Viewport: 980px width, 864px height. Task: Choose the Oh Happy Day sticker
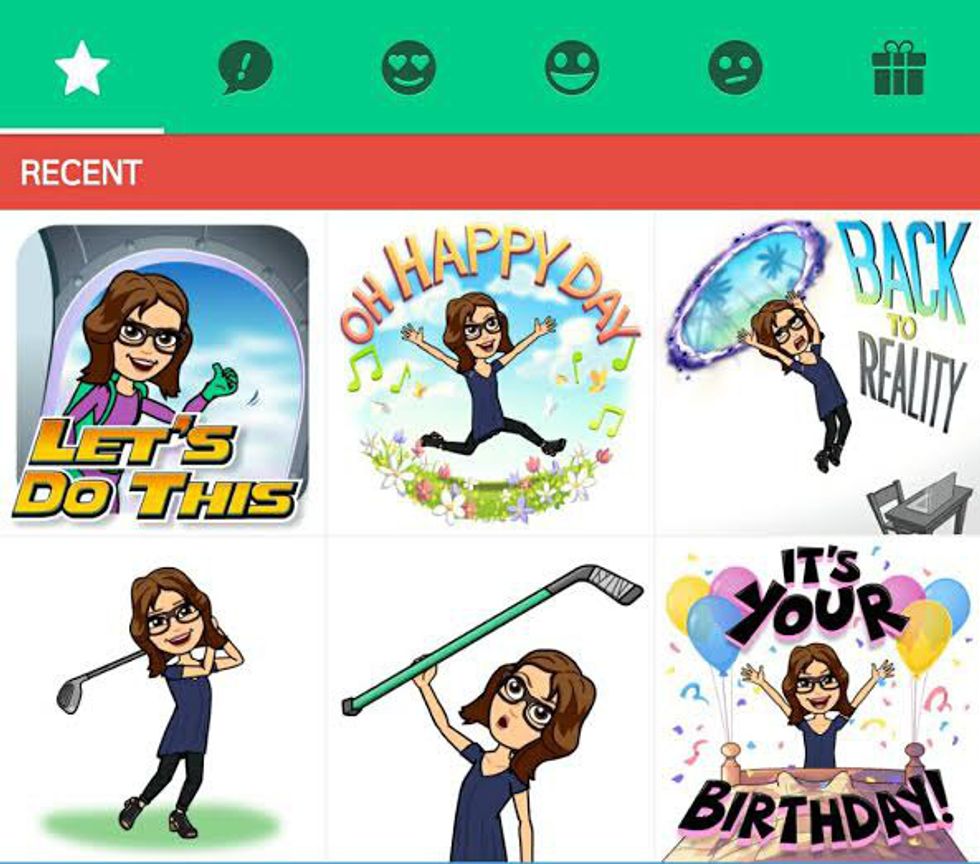tap(490, 373)
